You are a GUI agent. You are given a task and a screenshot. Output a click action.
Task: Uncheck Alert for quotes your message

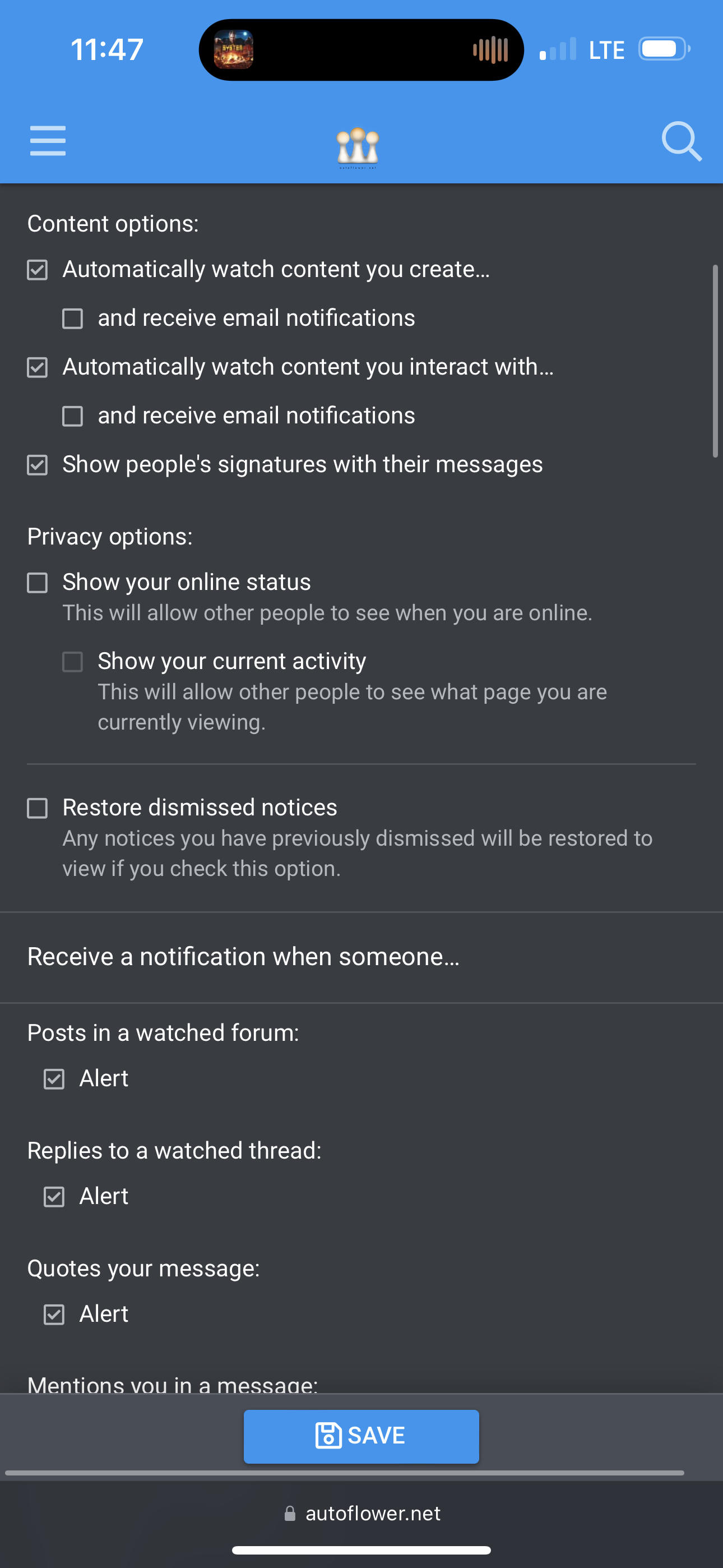pyautogui.click(x=54, y=1314)
